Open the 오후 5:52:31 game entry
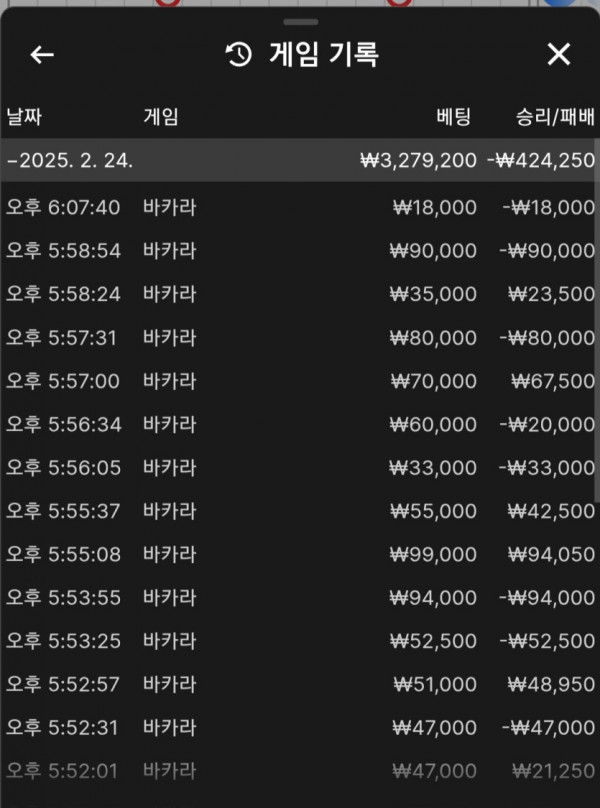This screenshot has height=808, width=600. point(300,728)
